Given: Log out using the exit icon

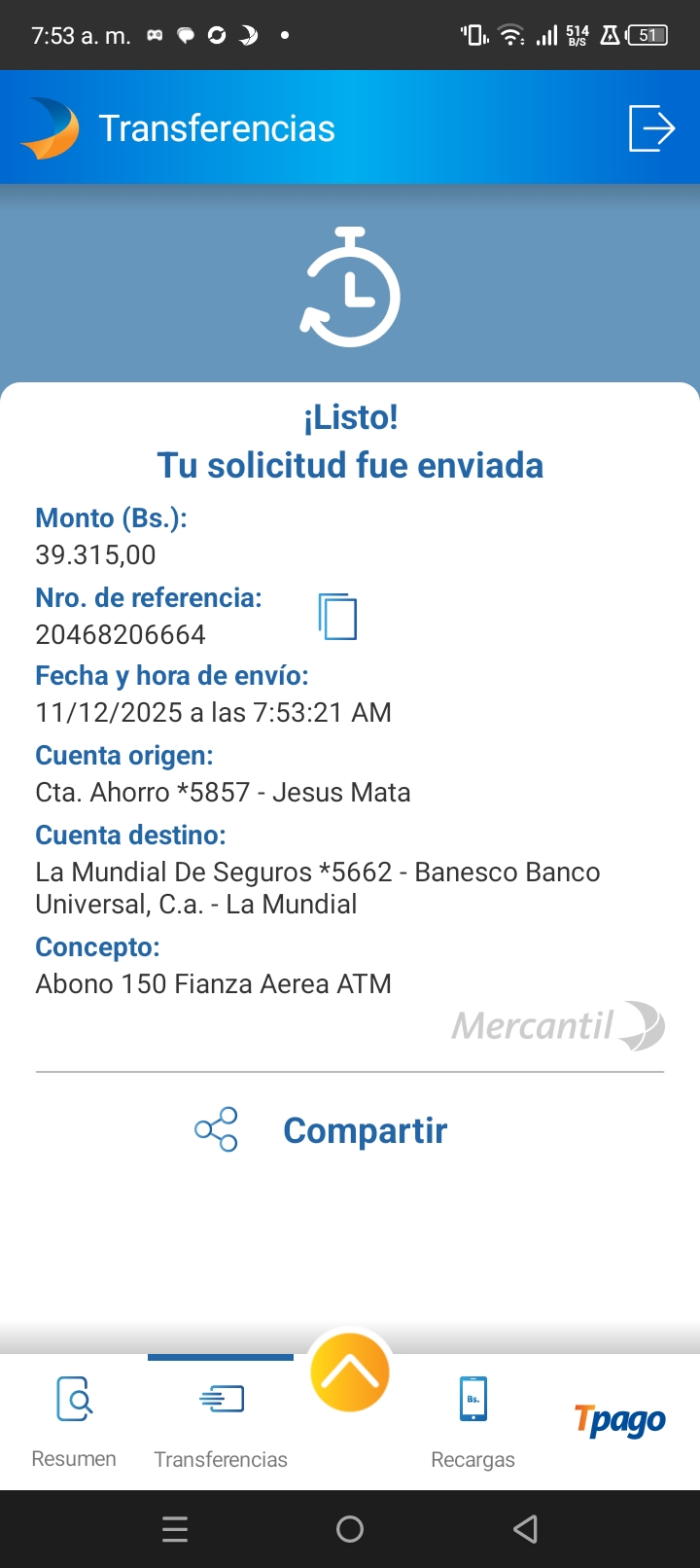Looking at the screenshot, I should (x=651, y=128).
